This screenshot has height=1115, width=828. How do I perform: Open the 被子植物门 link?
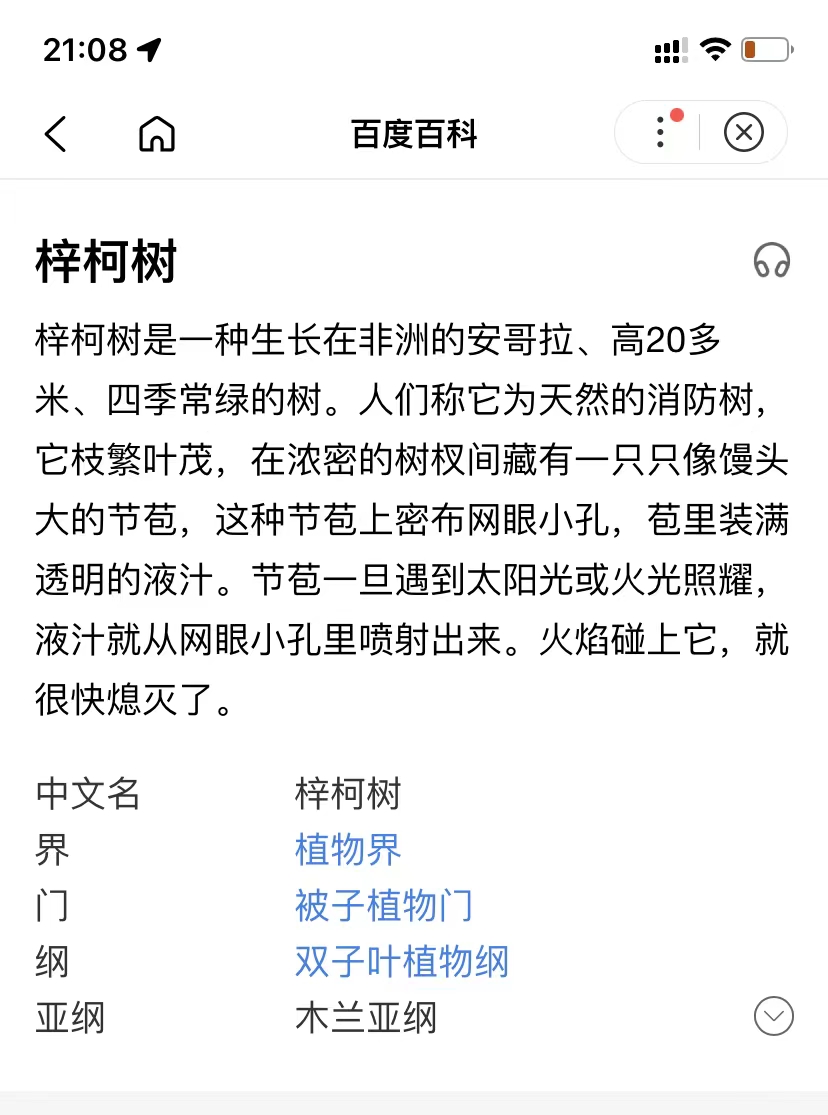pos(383,905)
